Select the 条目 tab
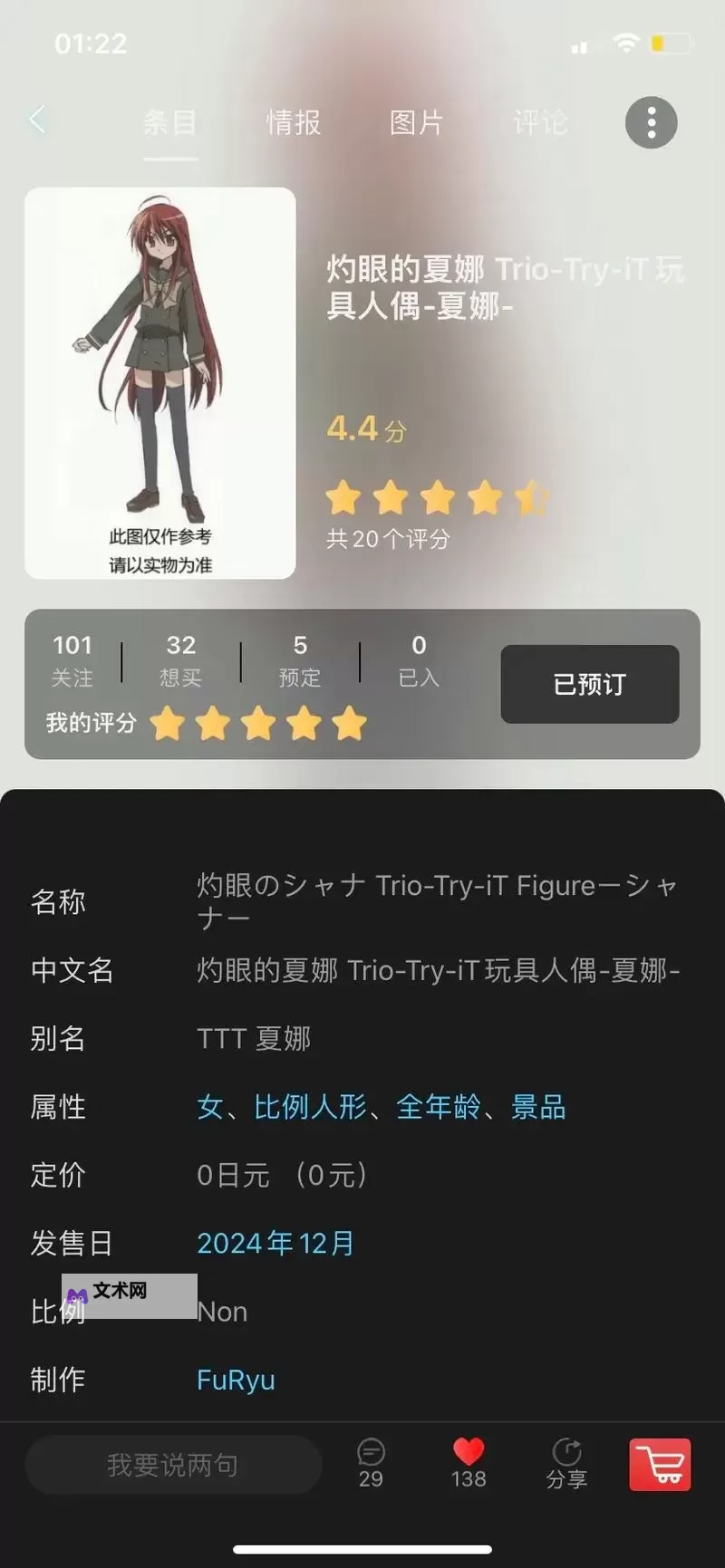Screen dimensions: 725x1568 [x=169, y=122]
